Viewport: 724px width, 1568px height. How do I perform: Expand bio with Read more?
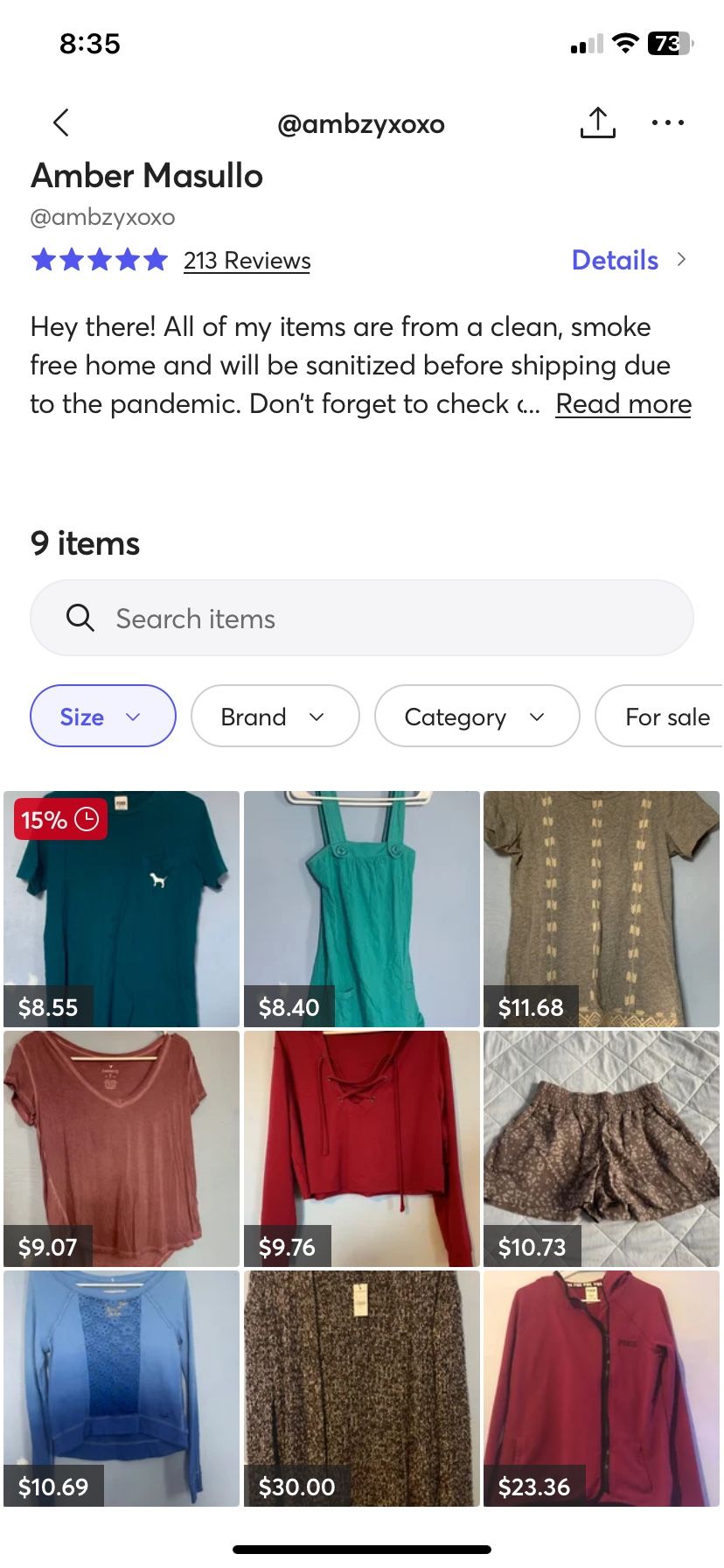623,403
